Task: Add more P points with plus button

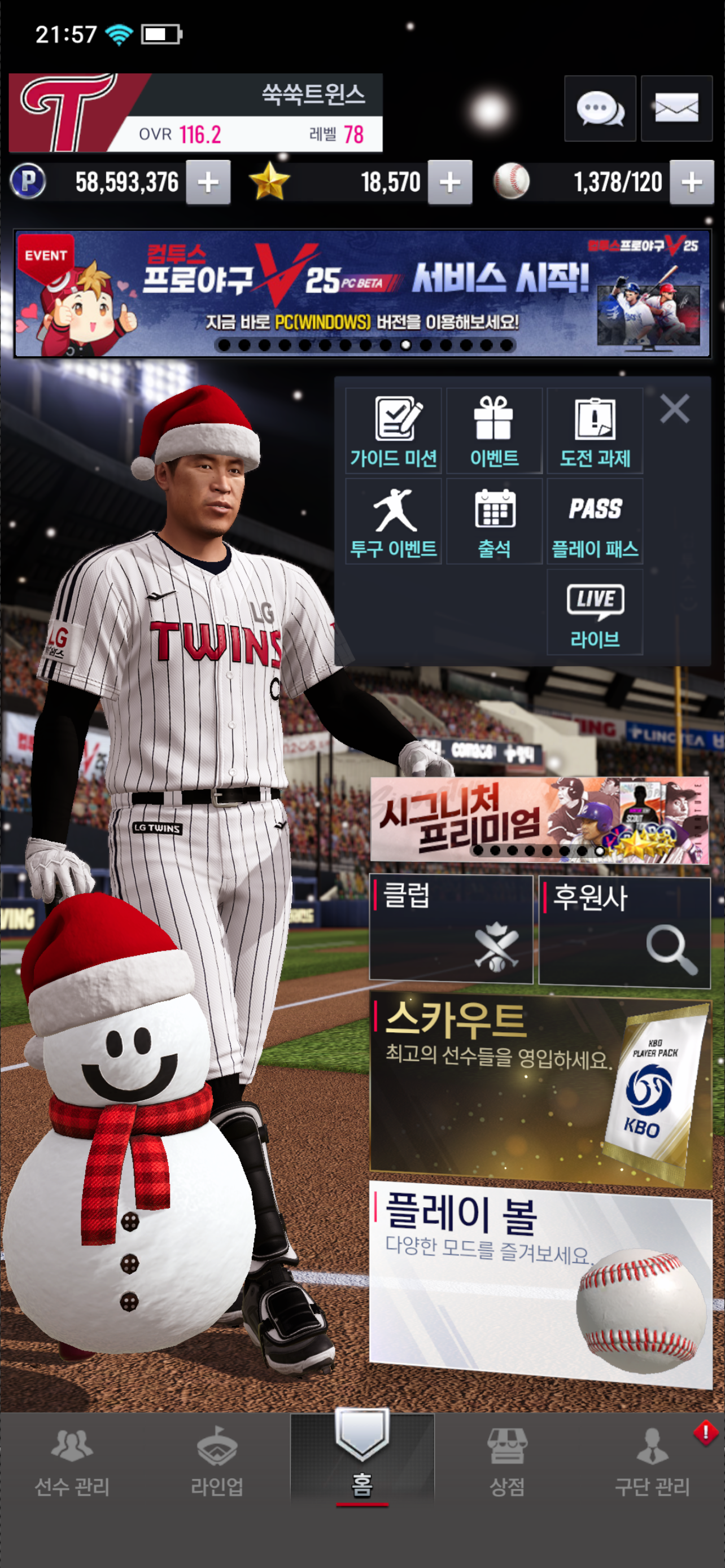Action: click(x=208, y=182)
